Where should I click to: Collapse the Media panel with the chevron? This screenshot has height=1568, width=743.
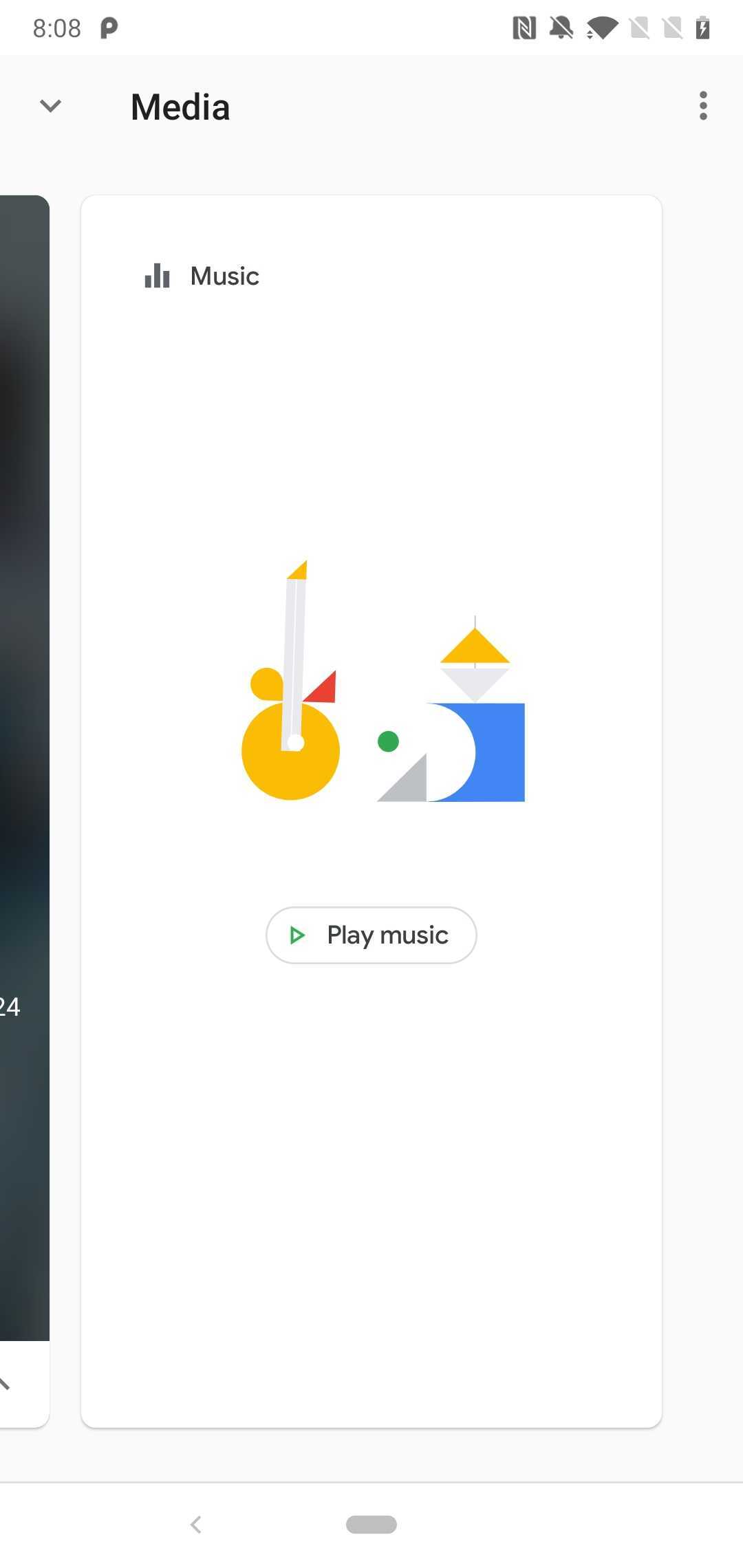(50, 106)
